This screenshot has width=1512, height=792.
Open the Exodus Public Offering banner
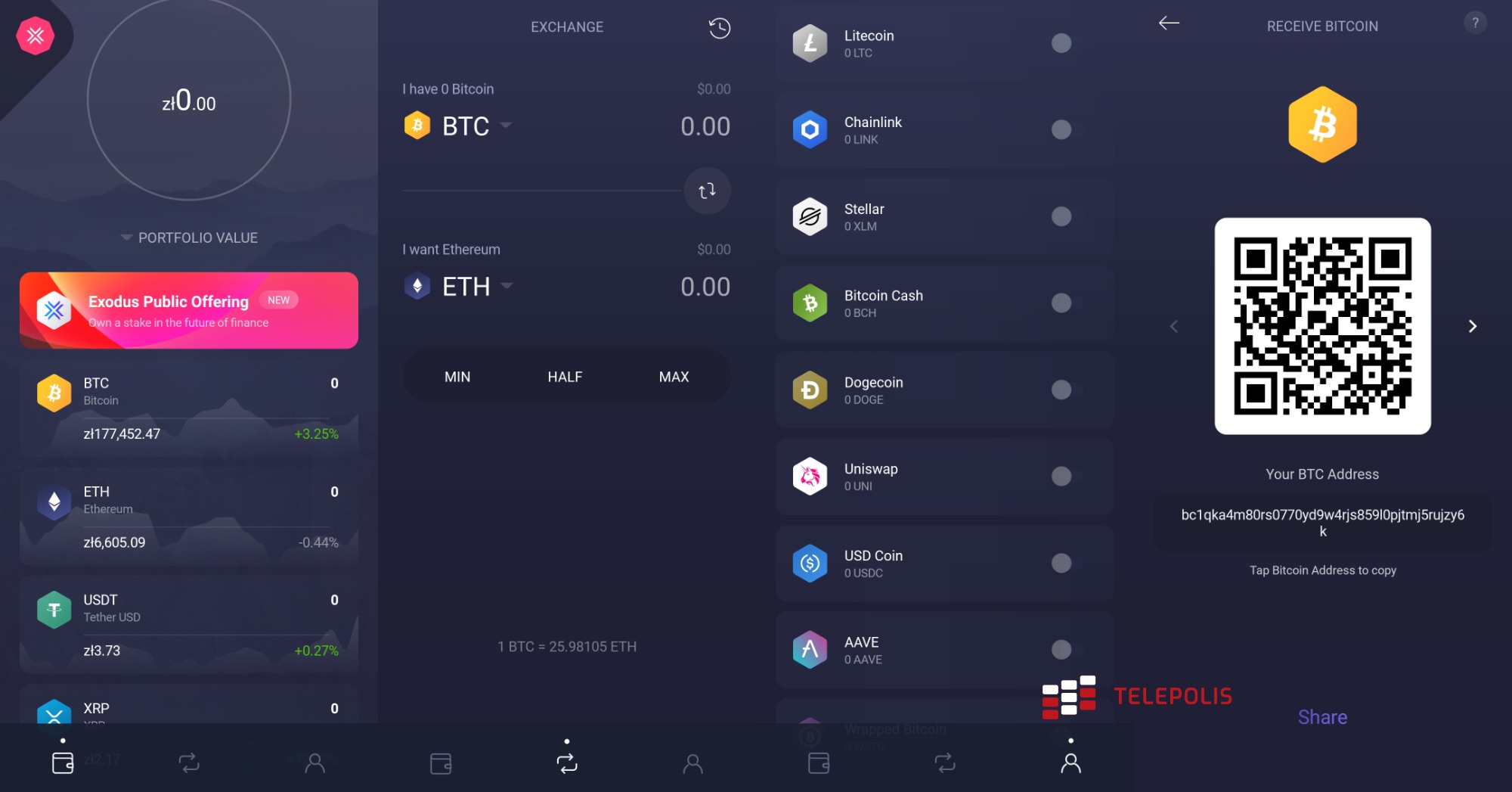[x=189, y=311]
